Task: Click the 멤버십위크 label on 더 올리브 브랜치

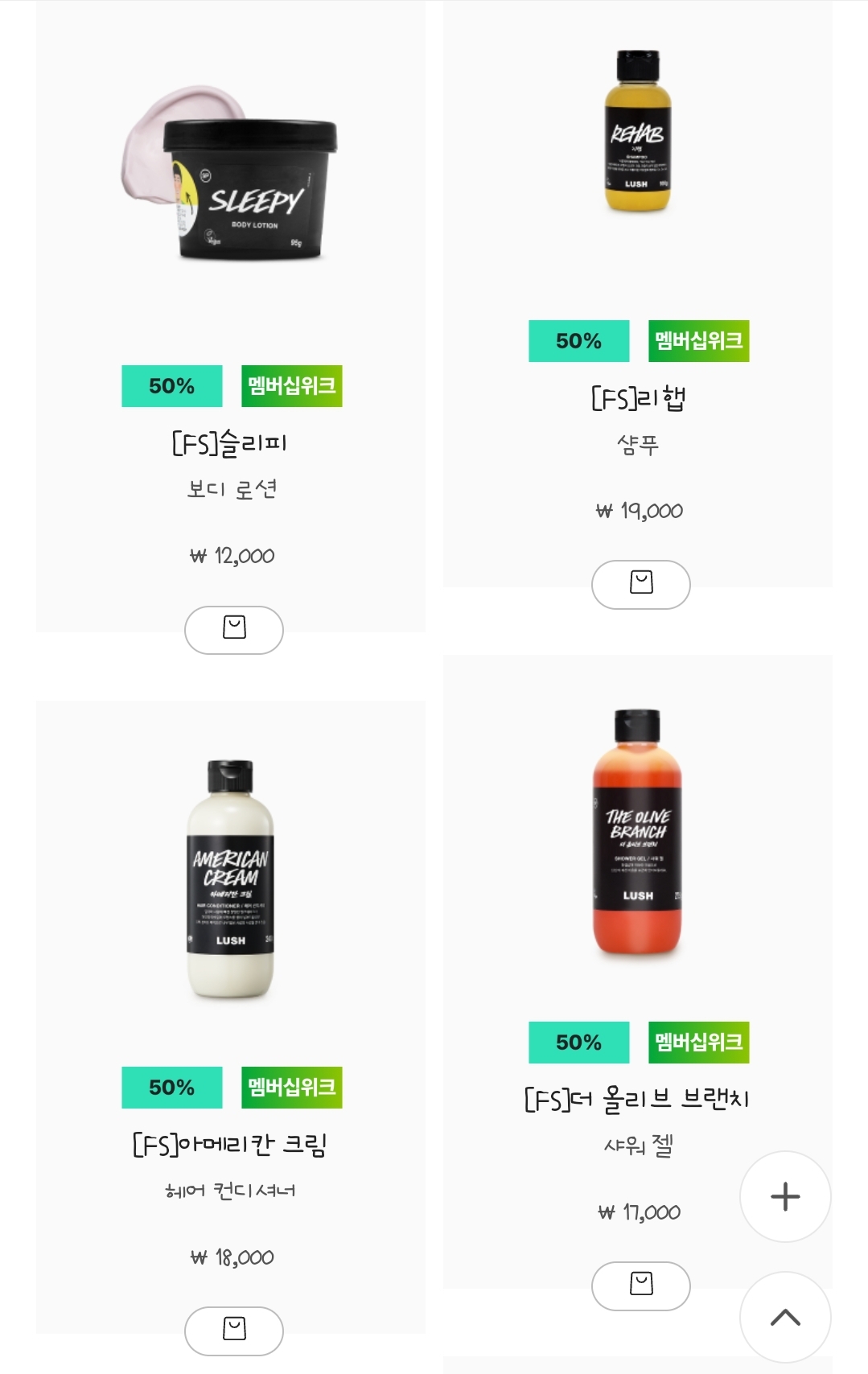Action: click(x=697, y=1042)
